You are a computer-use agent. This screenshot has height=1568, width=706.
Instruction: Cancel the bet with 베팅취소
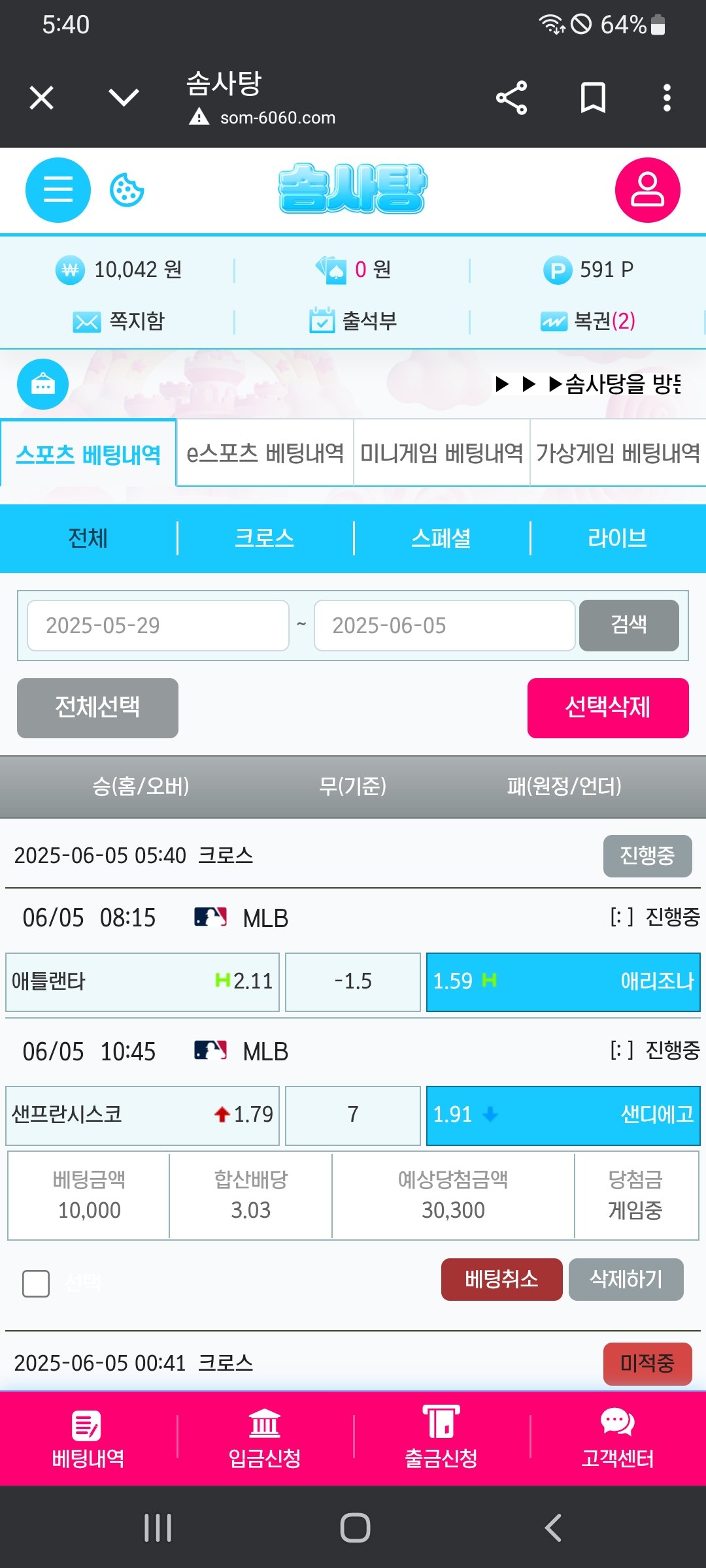click(501, 1279)
